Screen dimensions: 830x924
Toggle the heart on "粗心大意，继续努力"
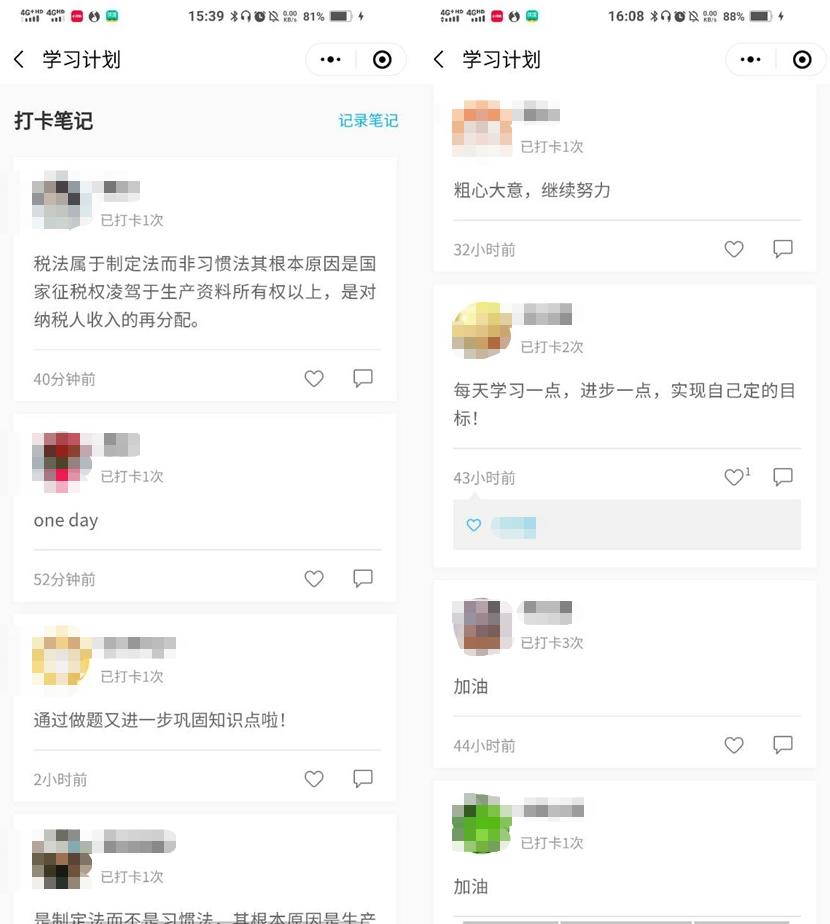733,249
